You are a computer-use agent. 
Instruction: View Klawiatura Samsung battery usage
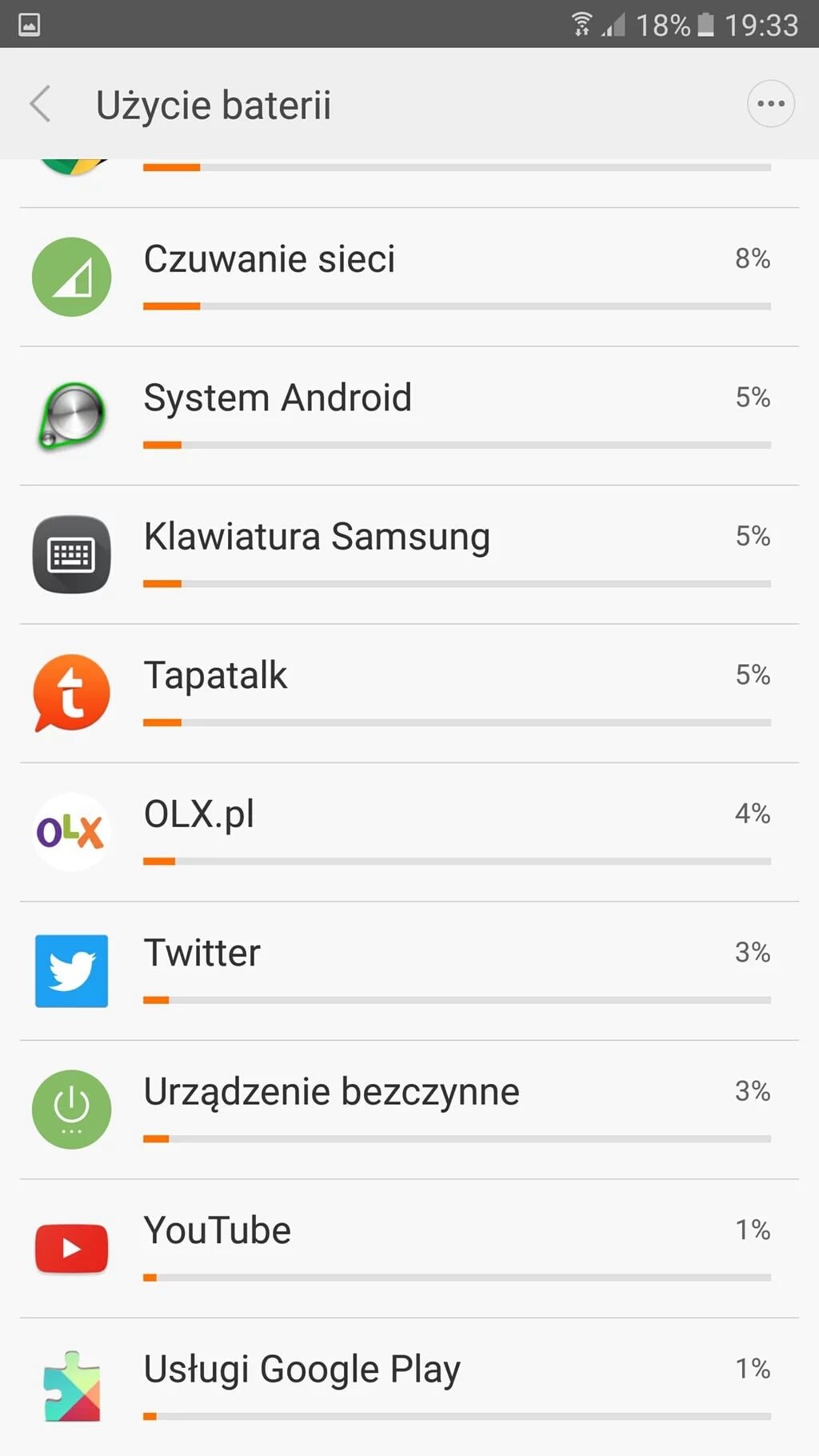click(x=408, y=554)
